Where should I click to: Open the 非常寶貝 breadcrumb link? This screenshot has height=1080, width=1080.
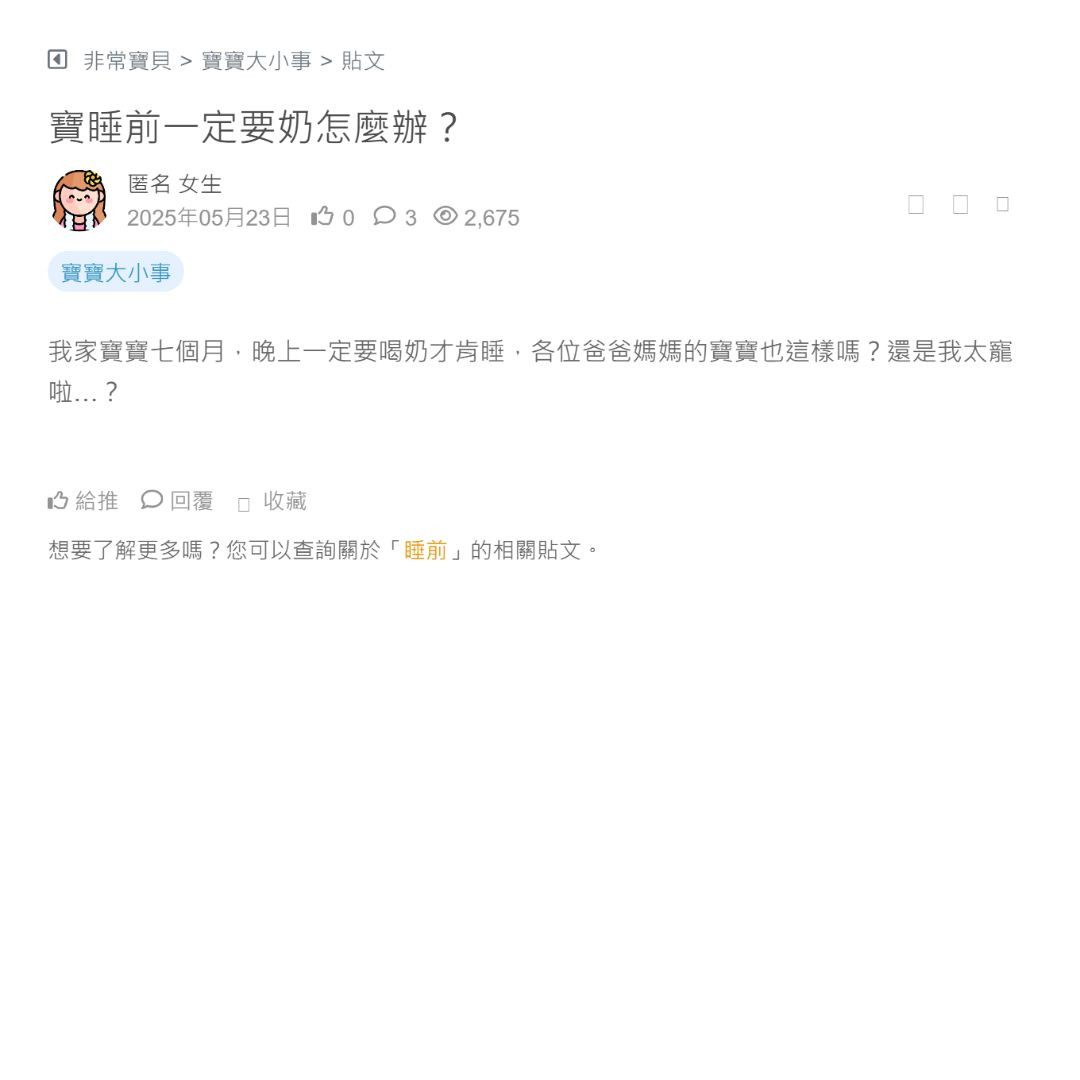127,61
